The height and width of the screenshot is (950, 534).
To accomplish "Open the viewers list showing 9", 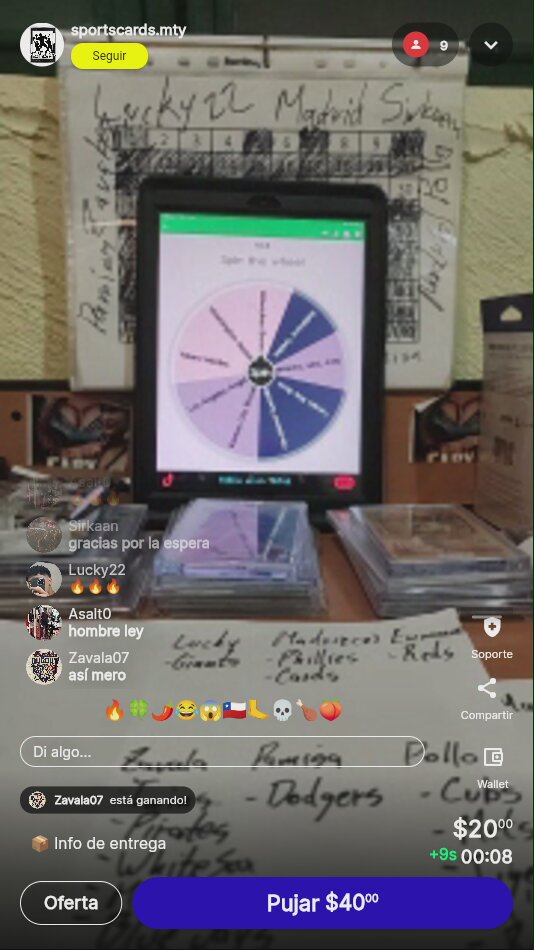I will point(426,45).
